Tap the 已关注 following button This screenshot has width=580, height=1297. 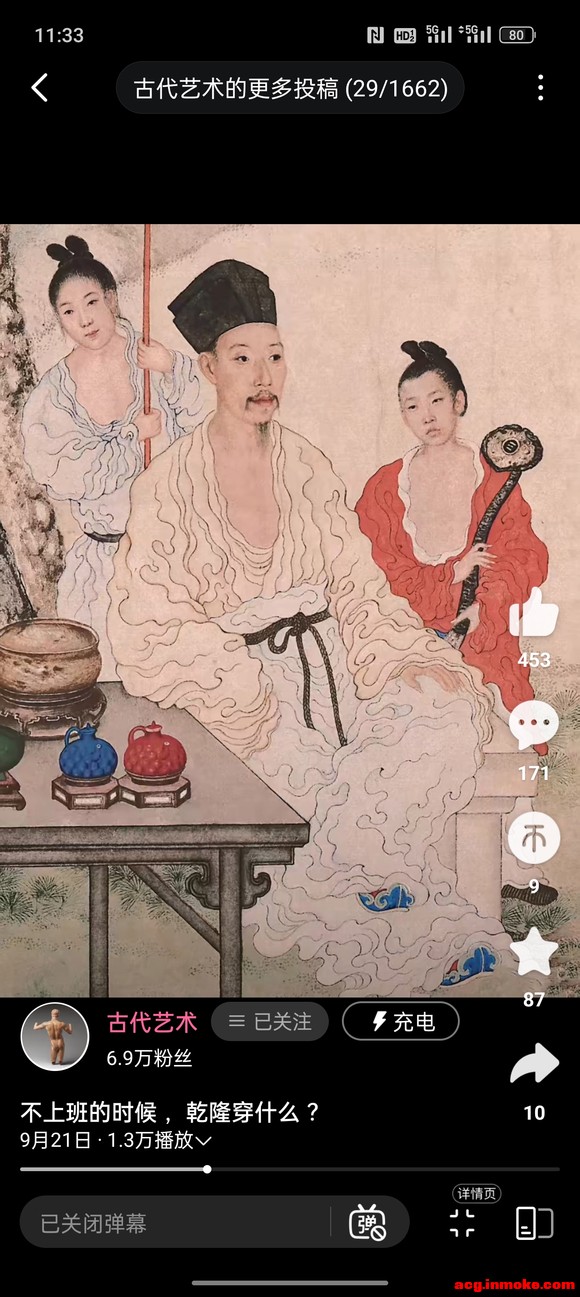(270, 1021)
